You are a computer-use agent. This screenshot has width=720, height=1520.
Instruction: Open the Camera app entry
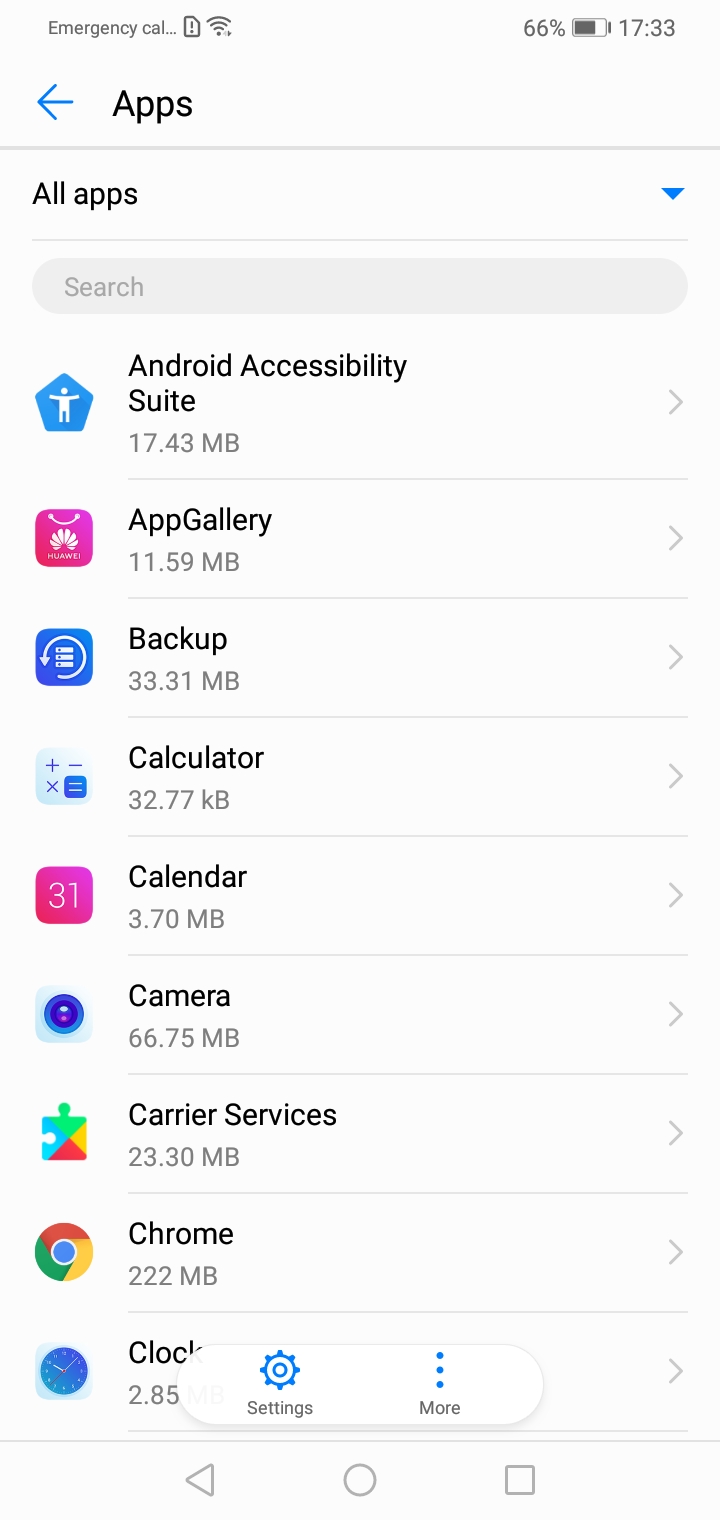pyautogui.click(x=360, y=1015)
